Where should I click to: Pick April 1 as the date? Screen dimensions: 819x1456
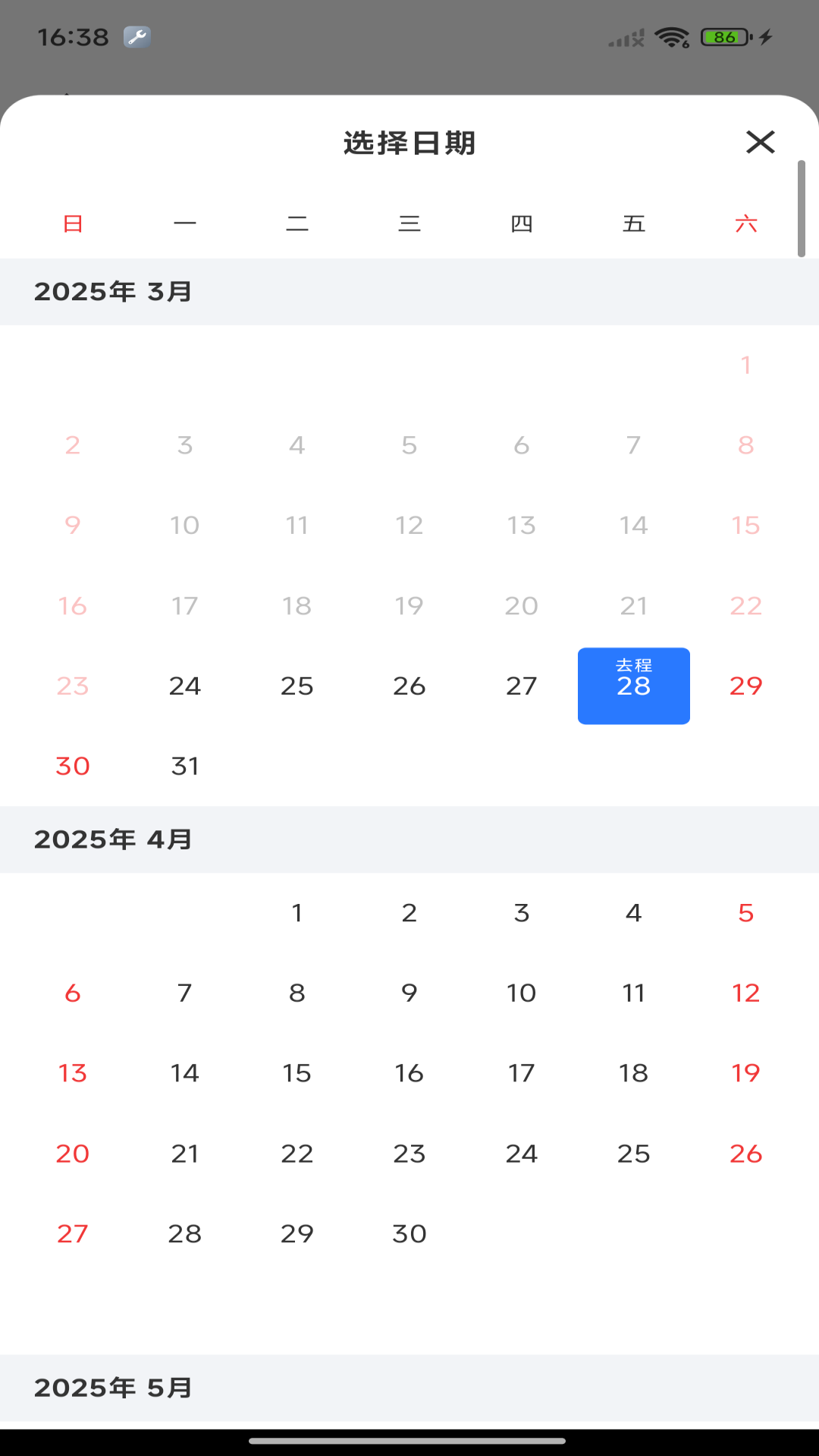tap(297, 913)
